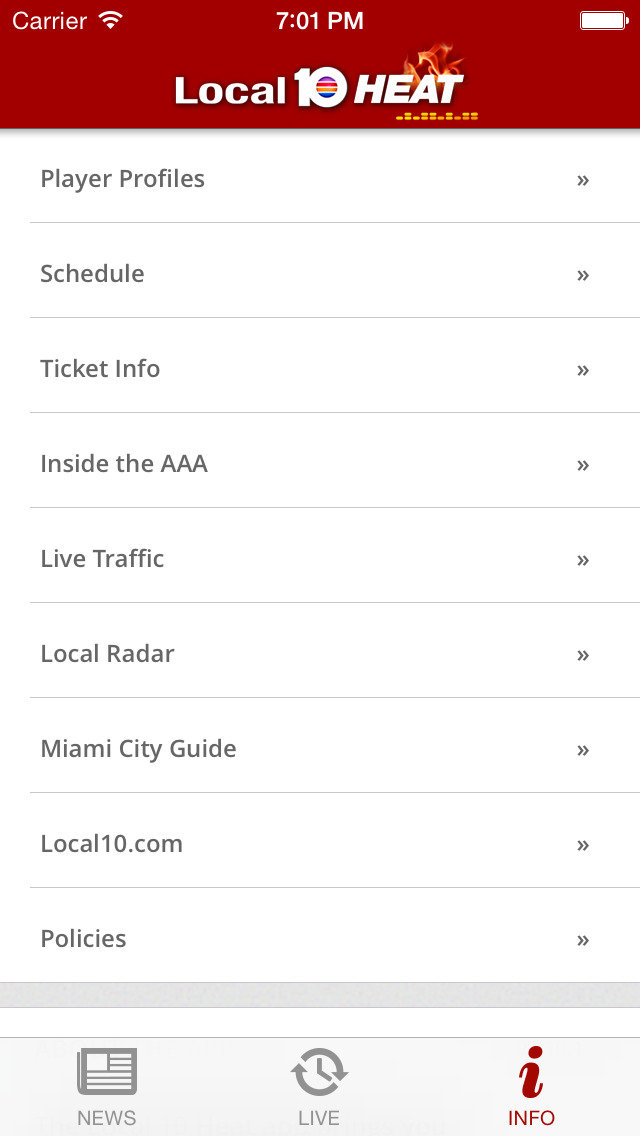Open Live Traffic

pyautogui.click(x=320, y=559)
